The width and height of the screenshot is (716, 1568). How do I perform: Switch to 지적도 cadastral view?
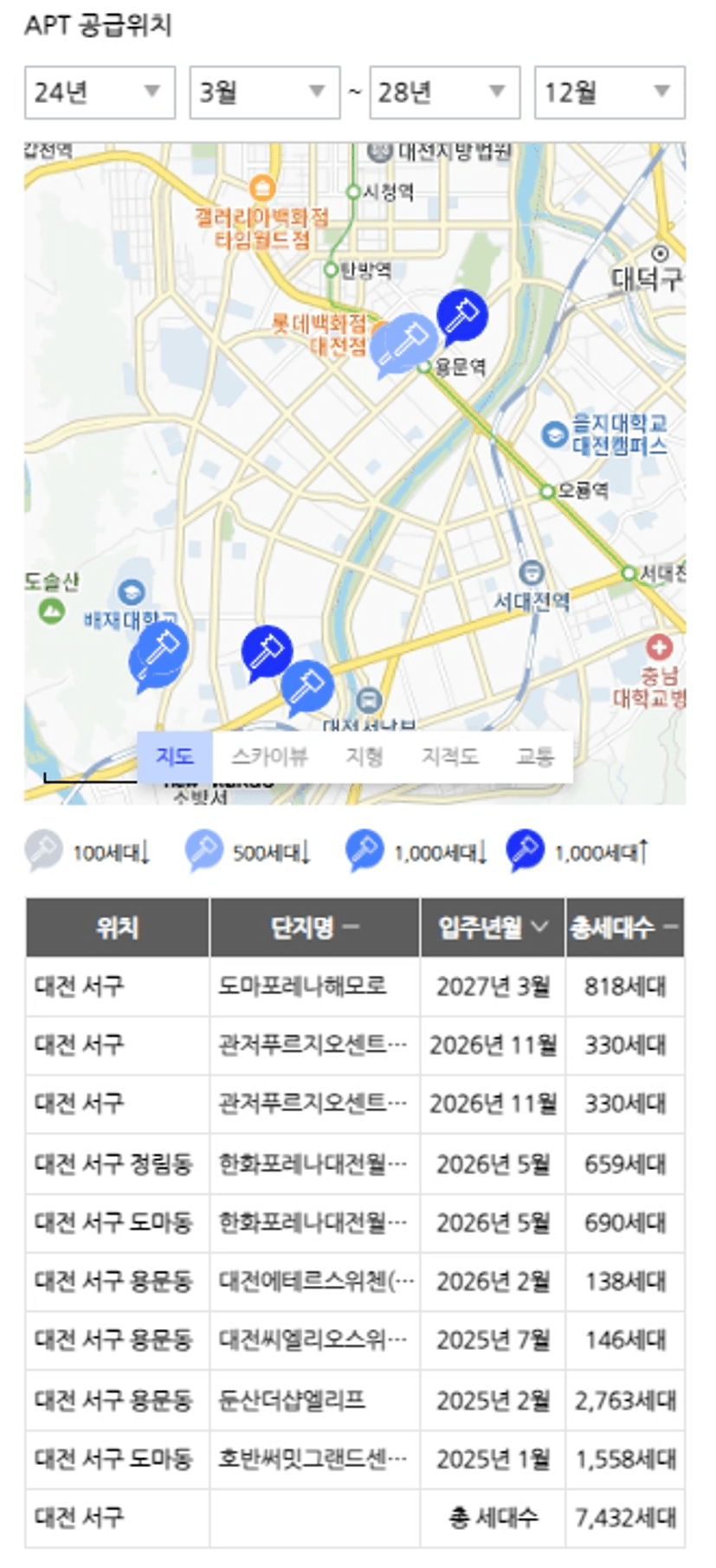[449, 756]
